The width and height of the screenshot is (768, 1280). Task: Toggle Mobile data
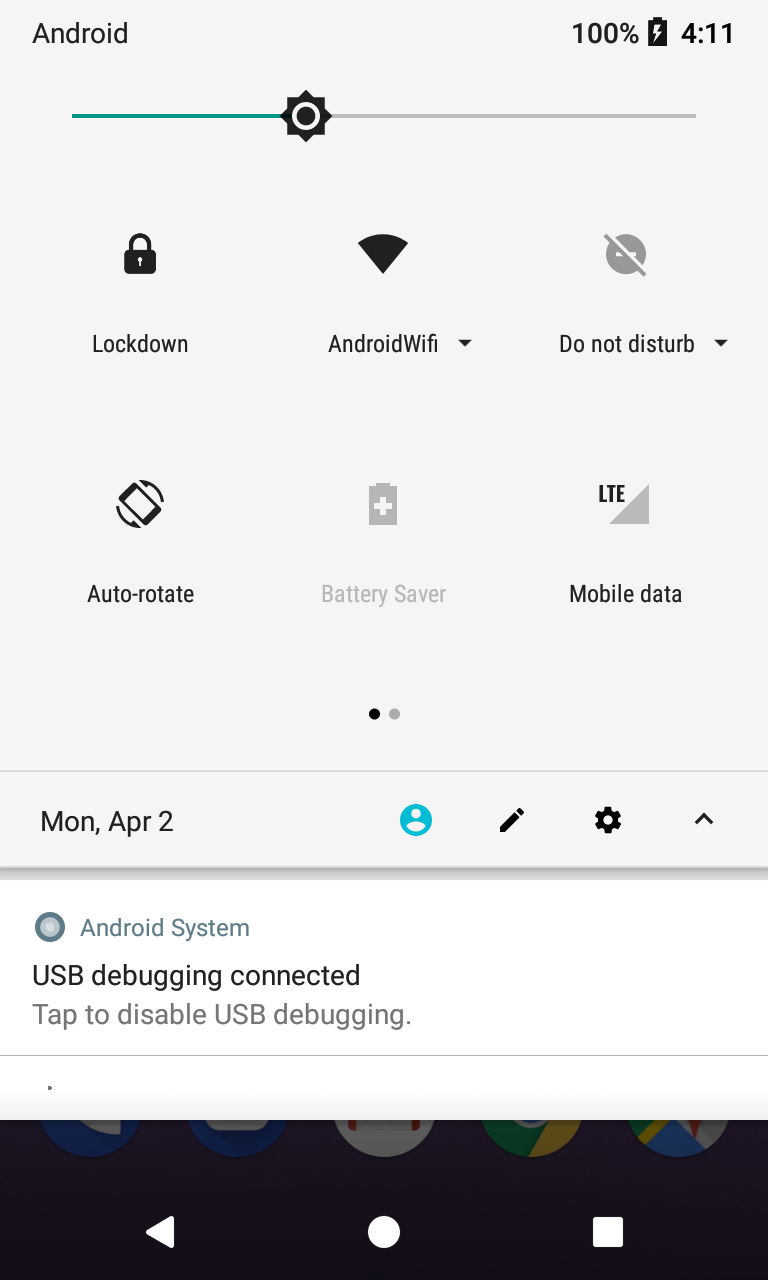[626, 504]
